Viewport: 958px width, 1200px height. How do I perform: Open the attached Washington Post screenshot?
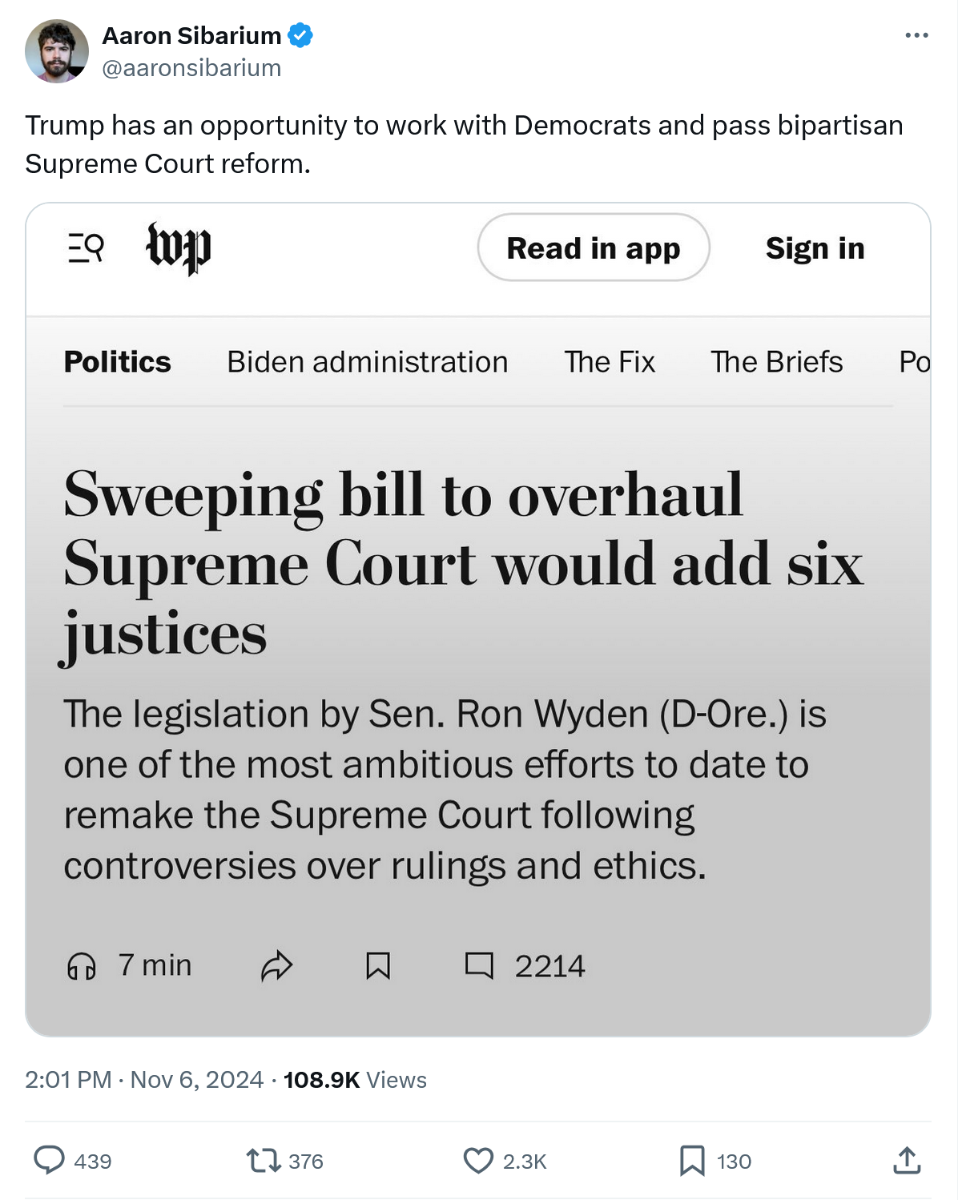(478, 620)
